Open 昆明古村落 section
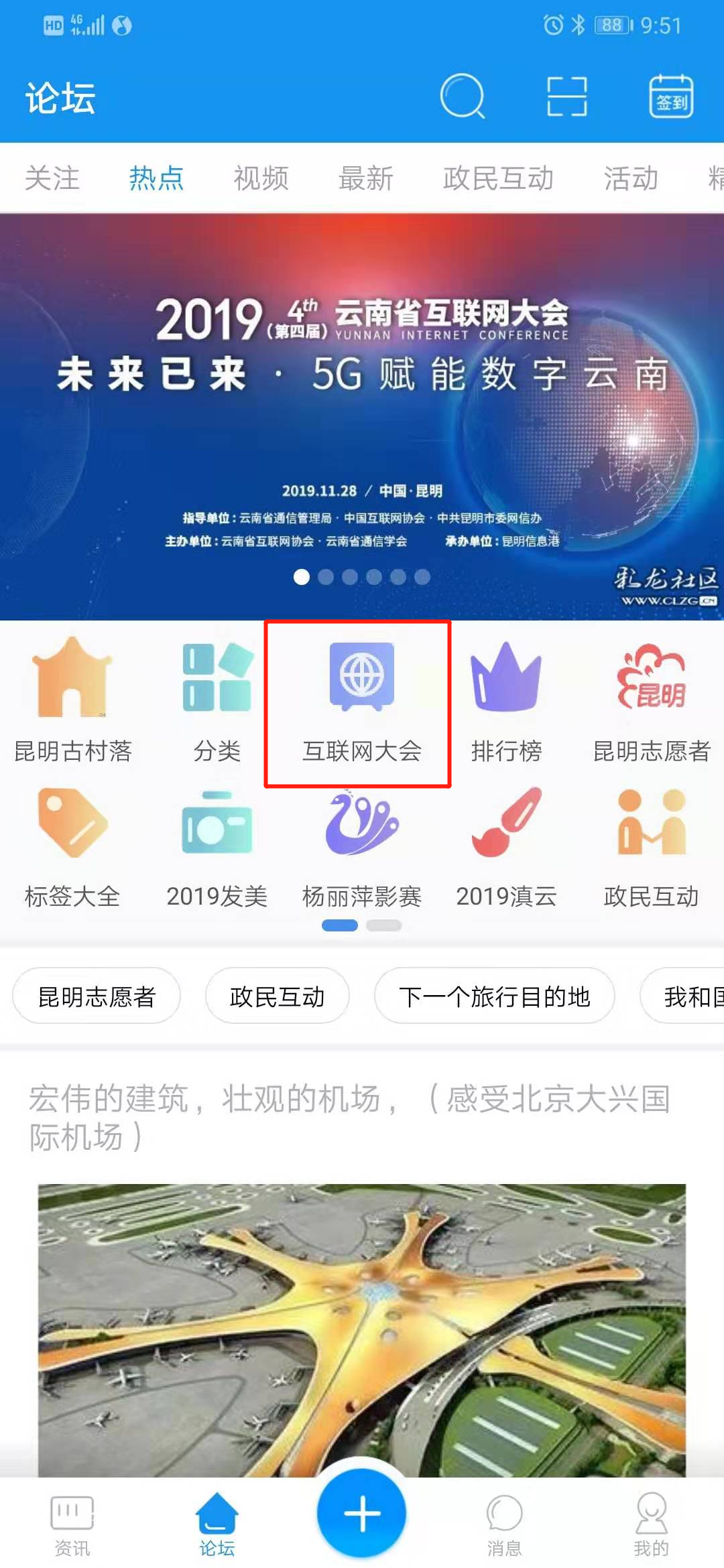The image size is (724, 1568). pyautogui.click(x=72, y=704)
